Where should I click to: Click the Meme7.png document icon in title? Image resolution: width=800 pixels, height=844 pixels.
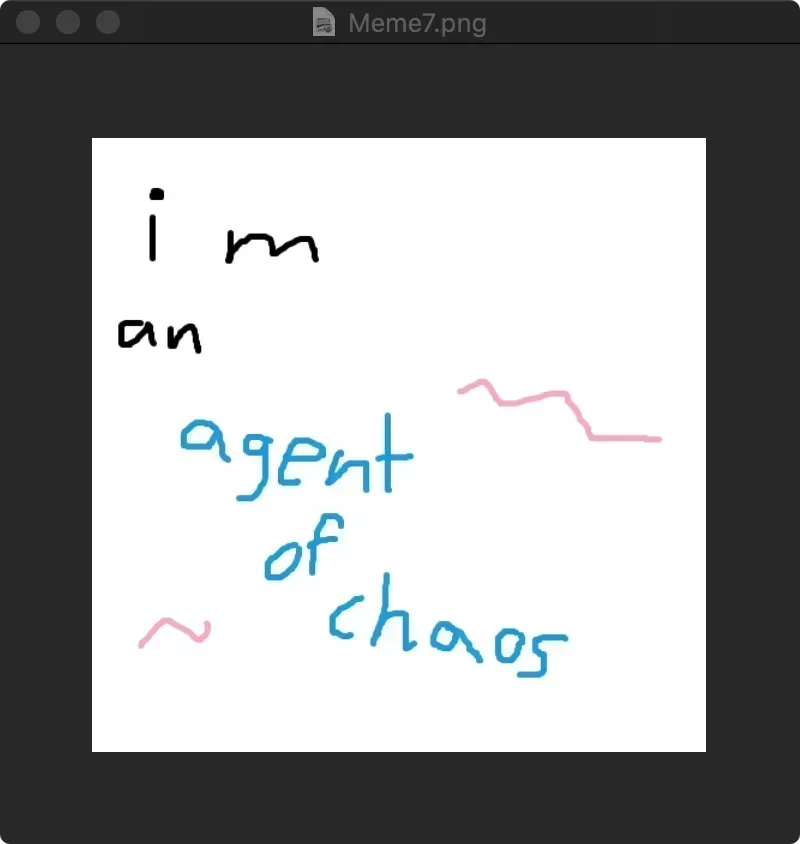coord(324,22)
